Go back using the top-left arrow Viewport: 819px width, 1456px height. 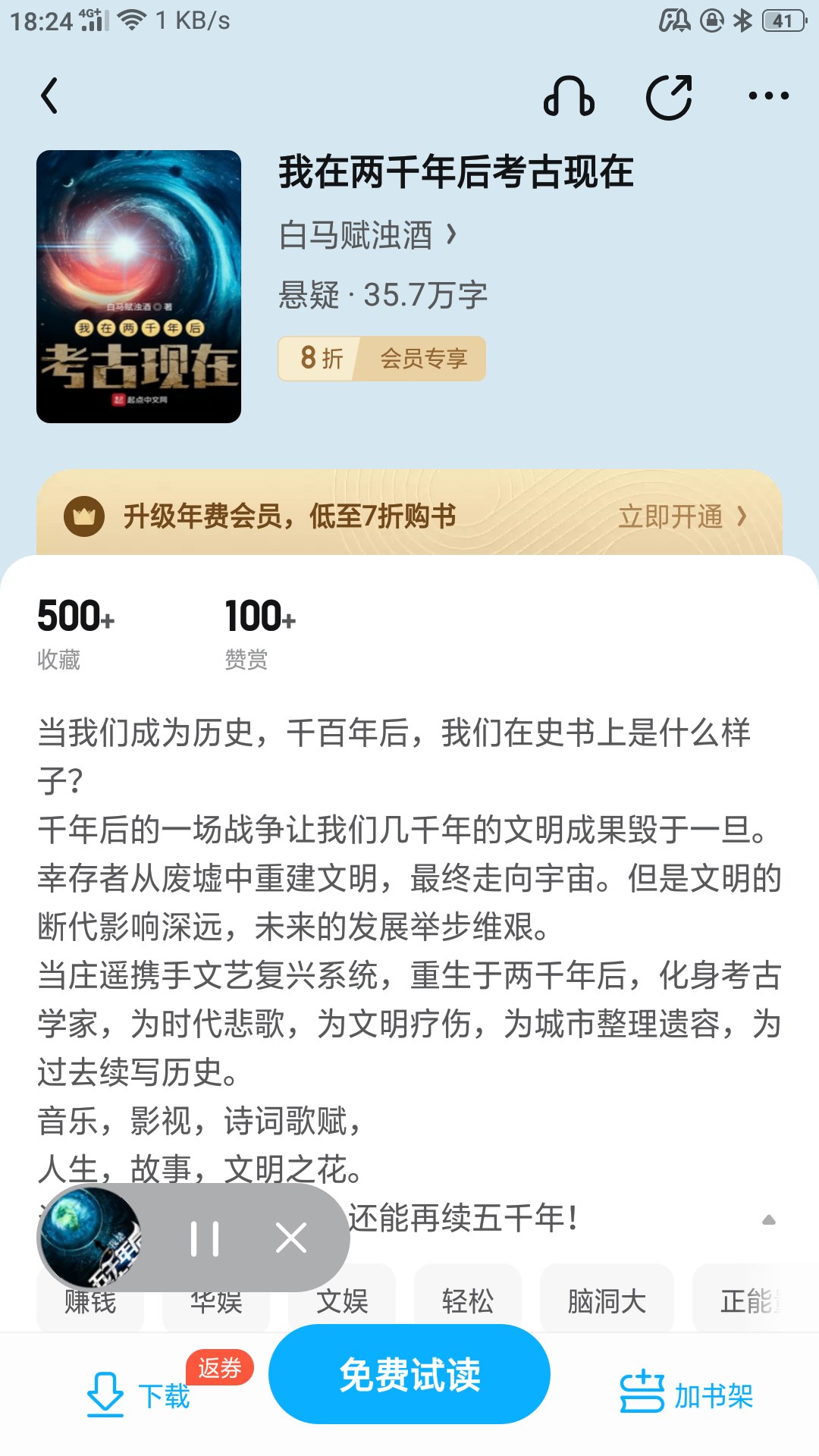(49, 96)
